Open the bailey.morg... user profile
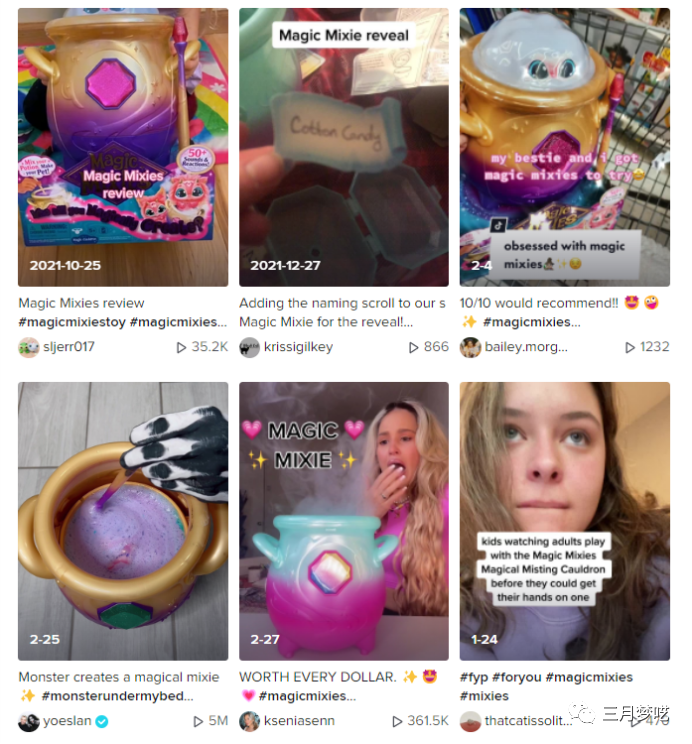The height and width of the screenshot is (744, 692). pos(525,347)
